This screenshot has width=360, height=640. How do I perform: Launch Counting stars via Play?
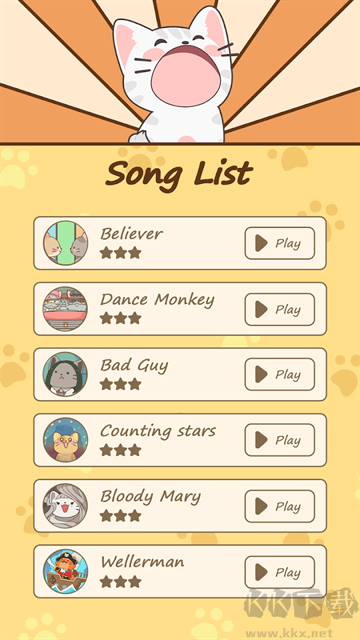coord(280,440)
